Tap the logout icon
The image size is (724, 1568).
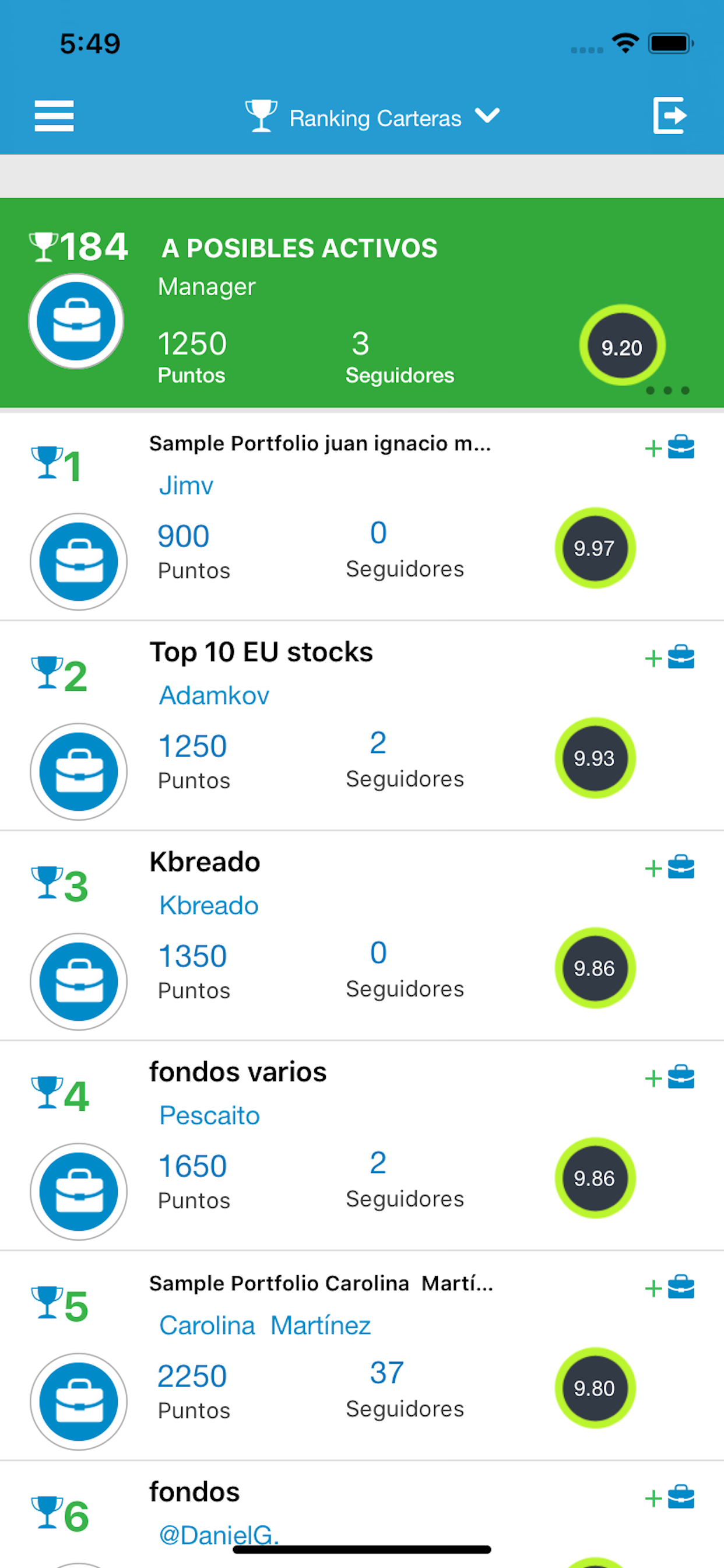(x=670, y=115)
